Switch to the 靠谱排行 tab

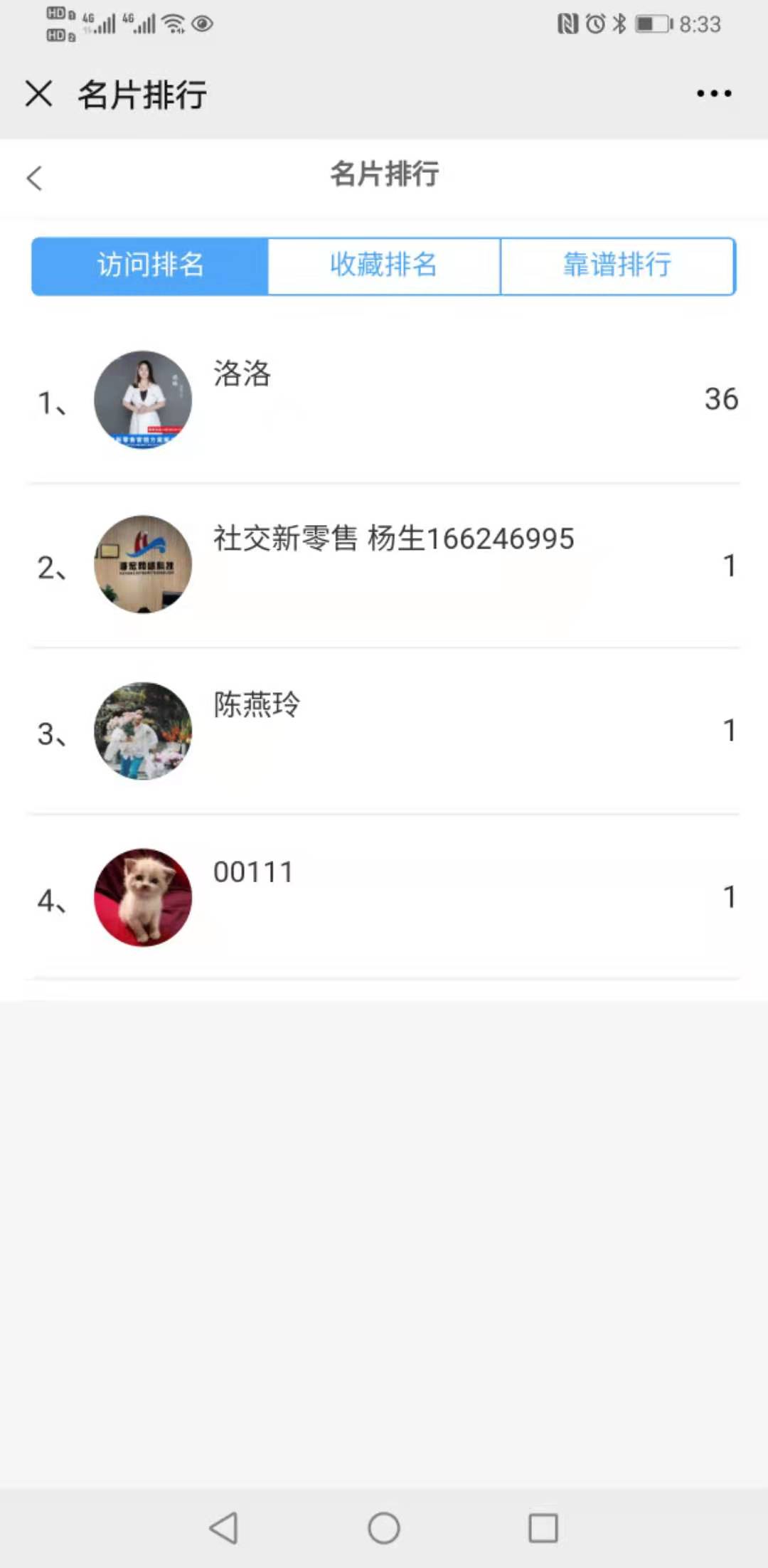618,266
